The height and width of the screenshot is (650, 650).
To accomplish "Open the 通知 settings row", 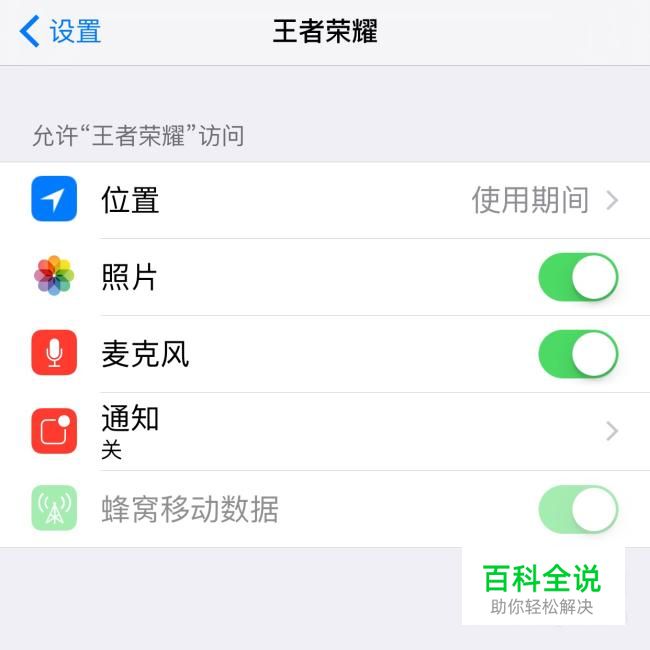I will (x=325, y=431).
